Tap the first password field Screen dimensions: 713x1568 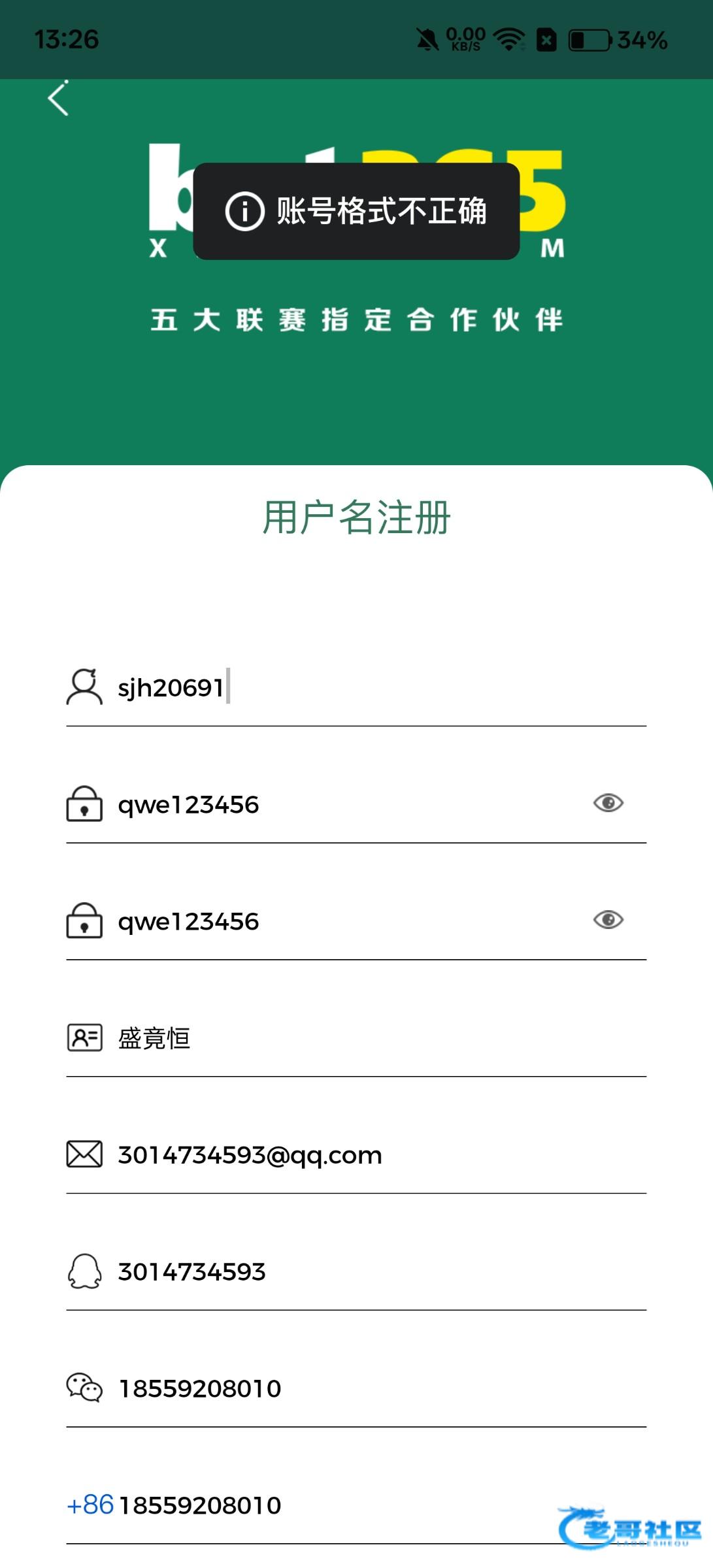click(x=340, y=805)
